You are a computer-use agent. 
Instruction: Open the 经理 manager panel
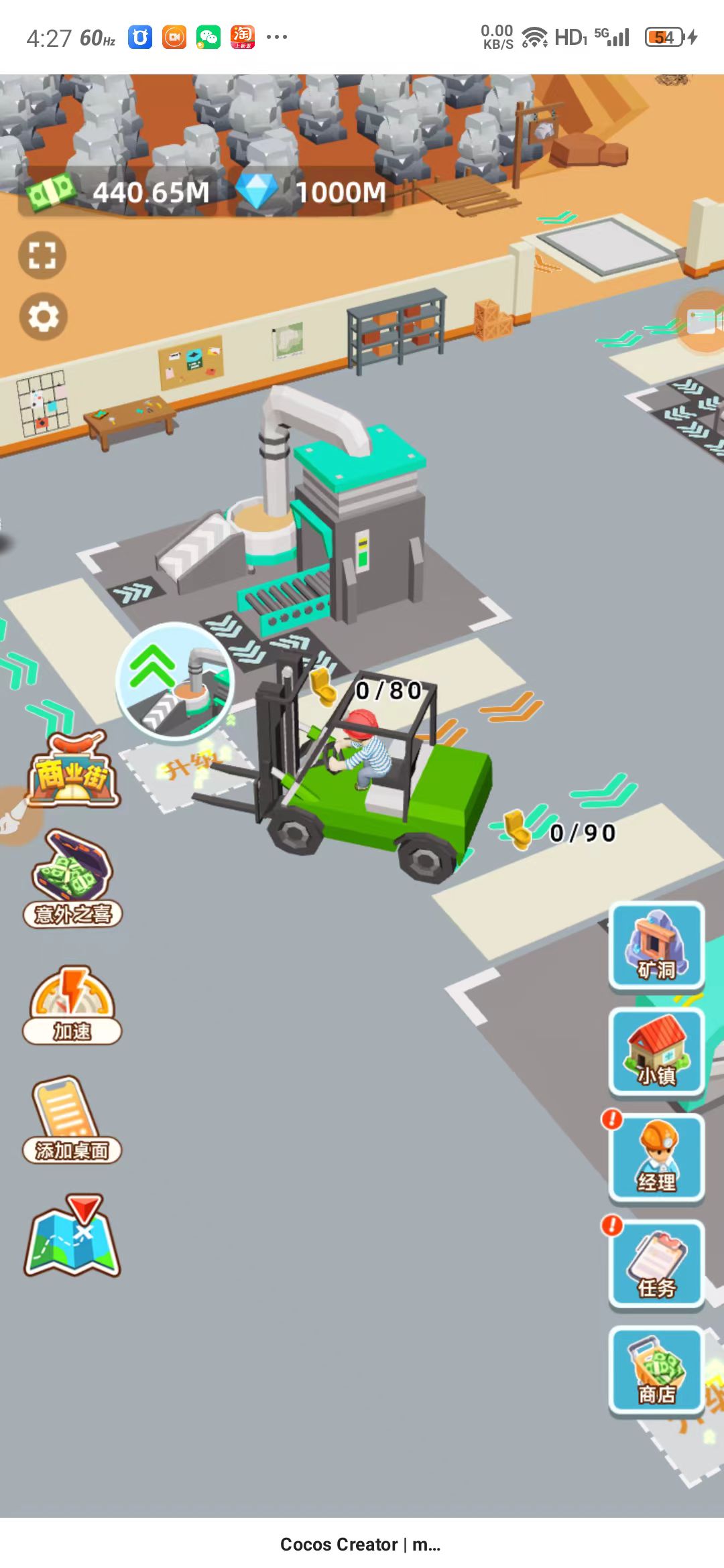click(x=656, y=1157)
